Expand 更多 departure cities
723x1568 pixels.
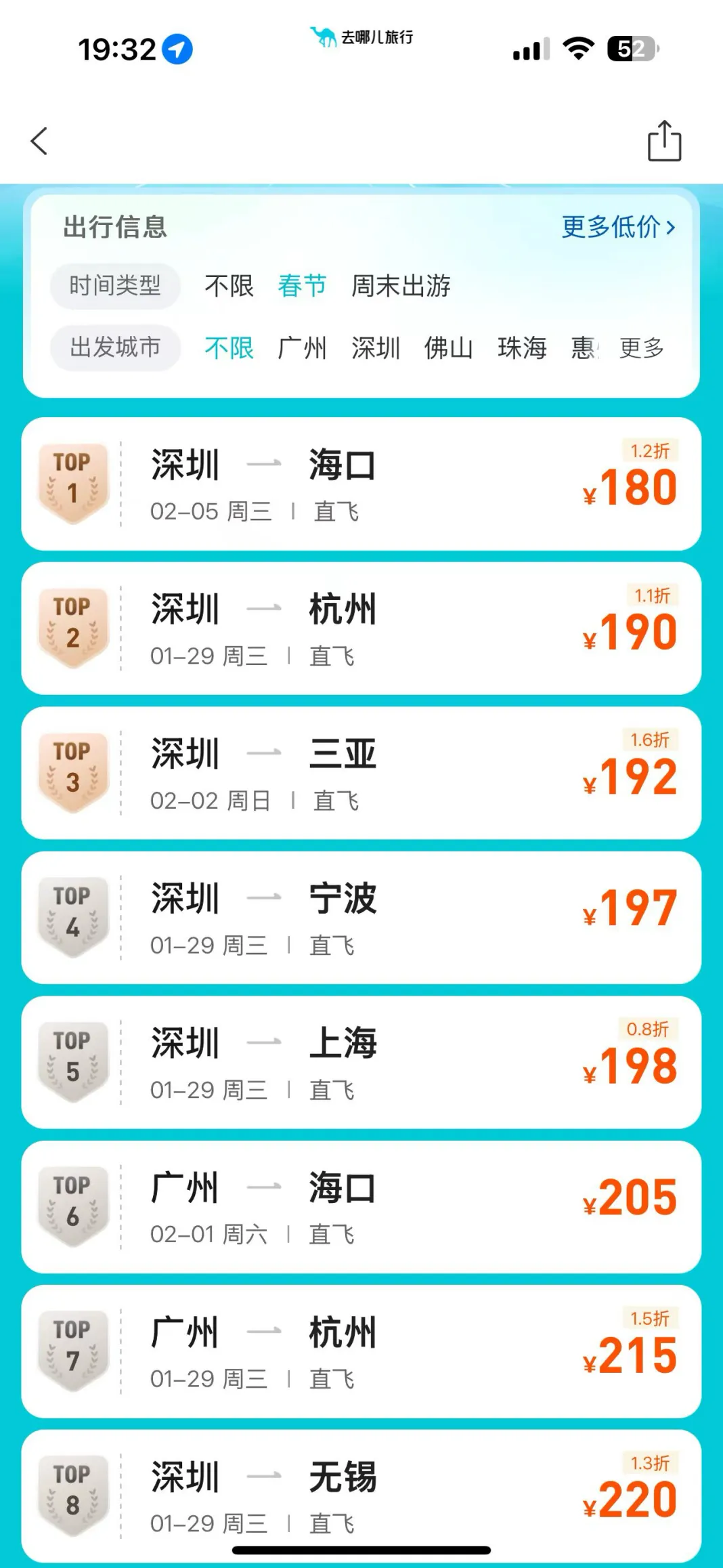click(x=641, y=348)
